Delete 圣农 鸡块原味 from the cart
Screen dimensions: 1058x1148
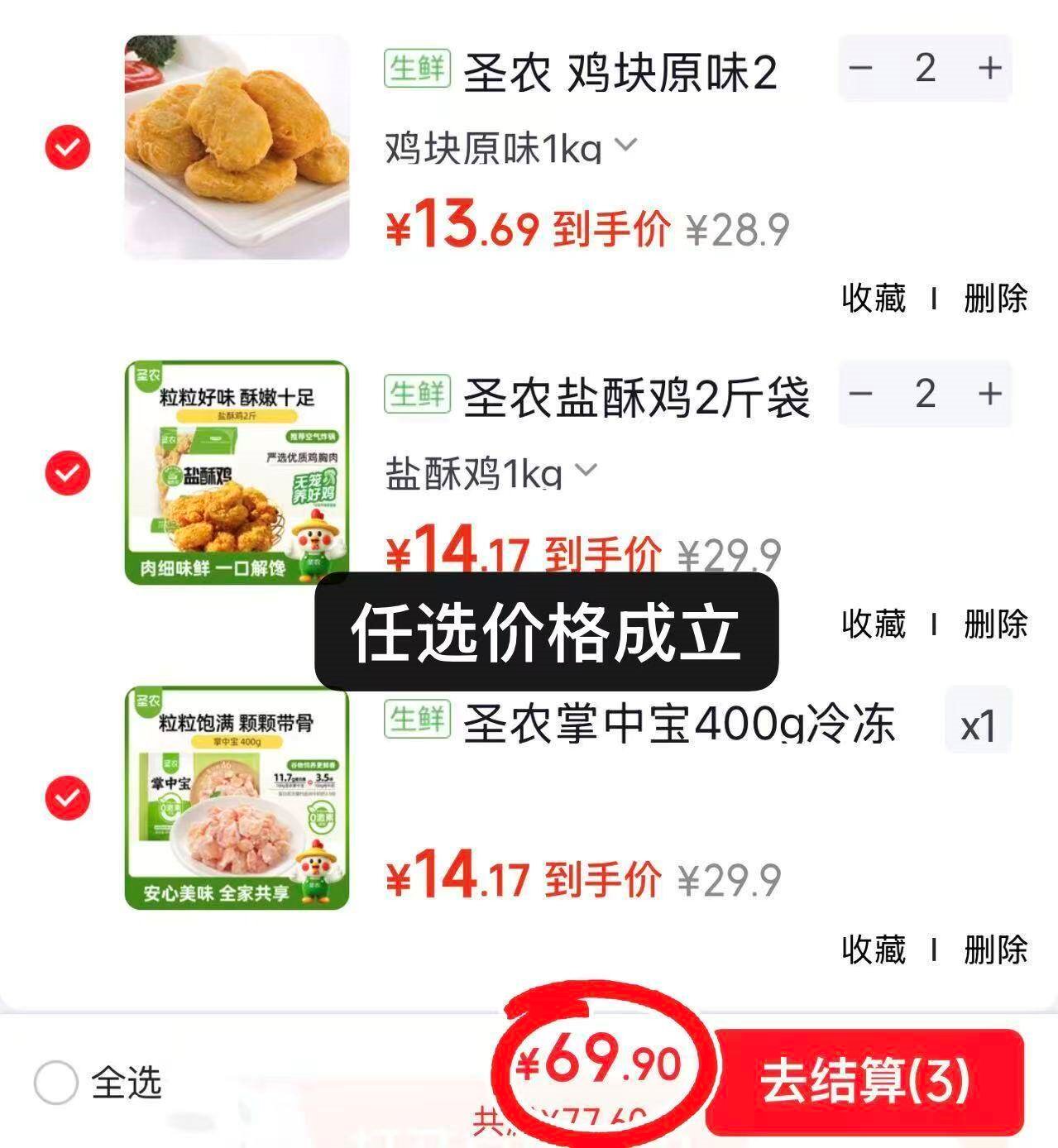(995, 299)
